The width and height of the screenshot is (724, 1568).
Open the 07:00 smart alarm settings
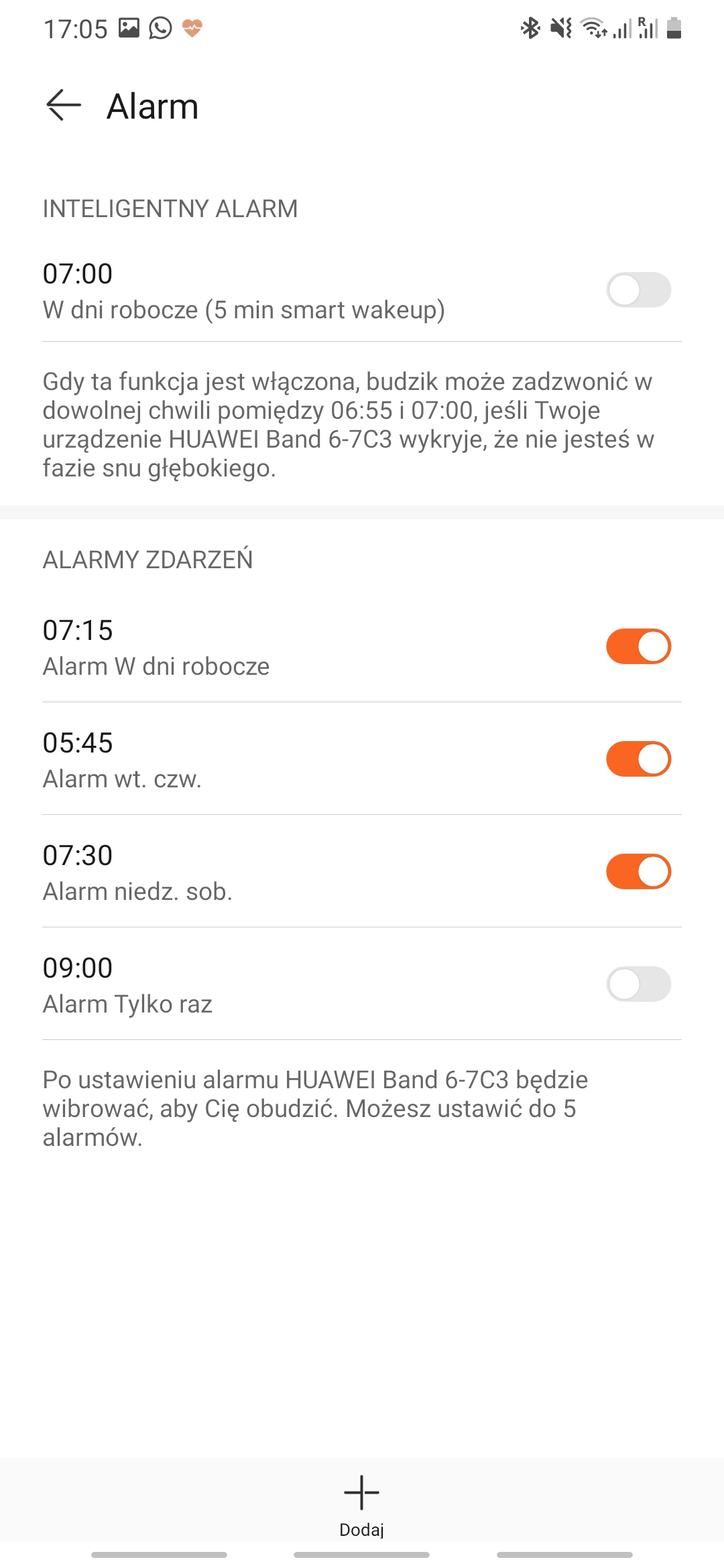(x=268, y=291)
